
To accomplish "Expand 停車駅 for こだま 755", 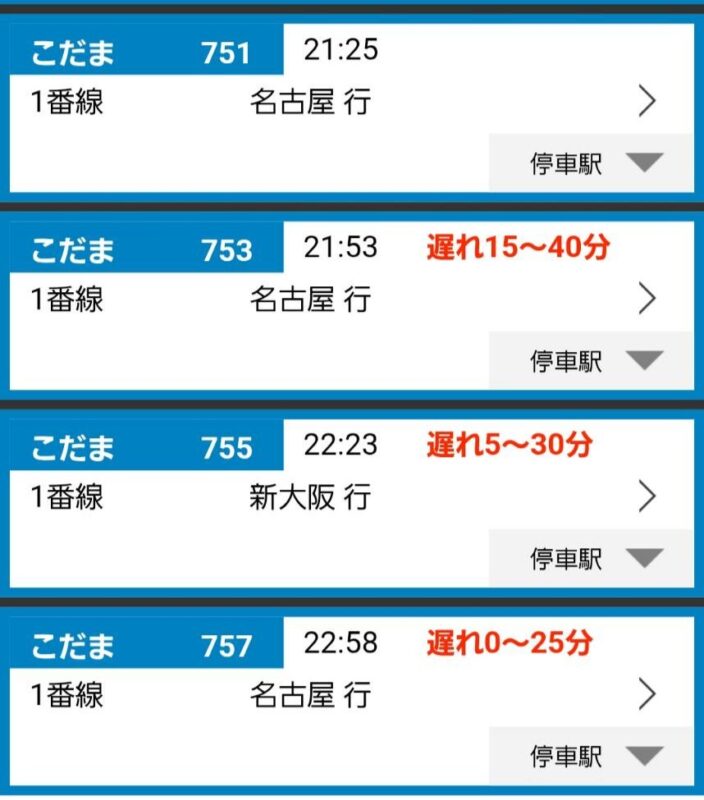I will tap(591, 558).
